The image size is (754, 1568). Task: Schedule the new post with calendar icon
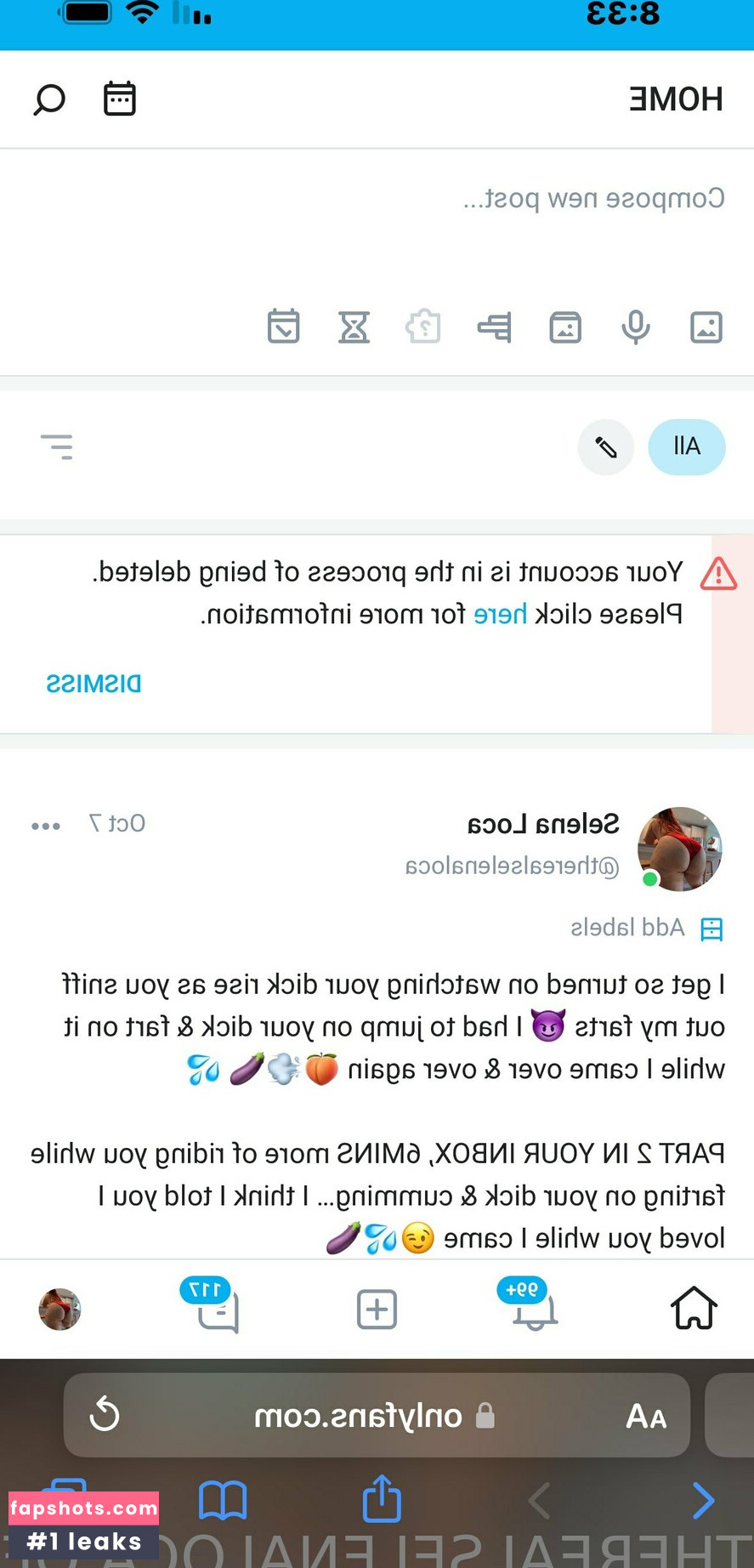284,327
